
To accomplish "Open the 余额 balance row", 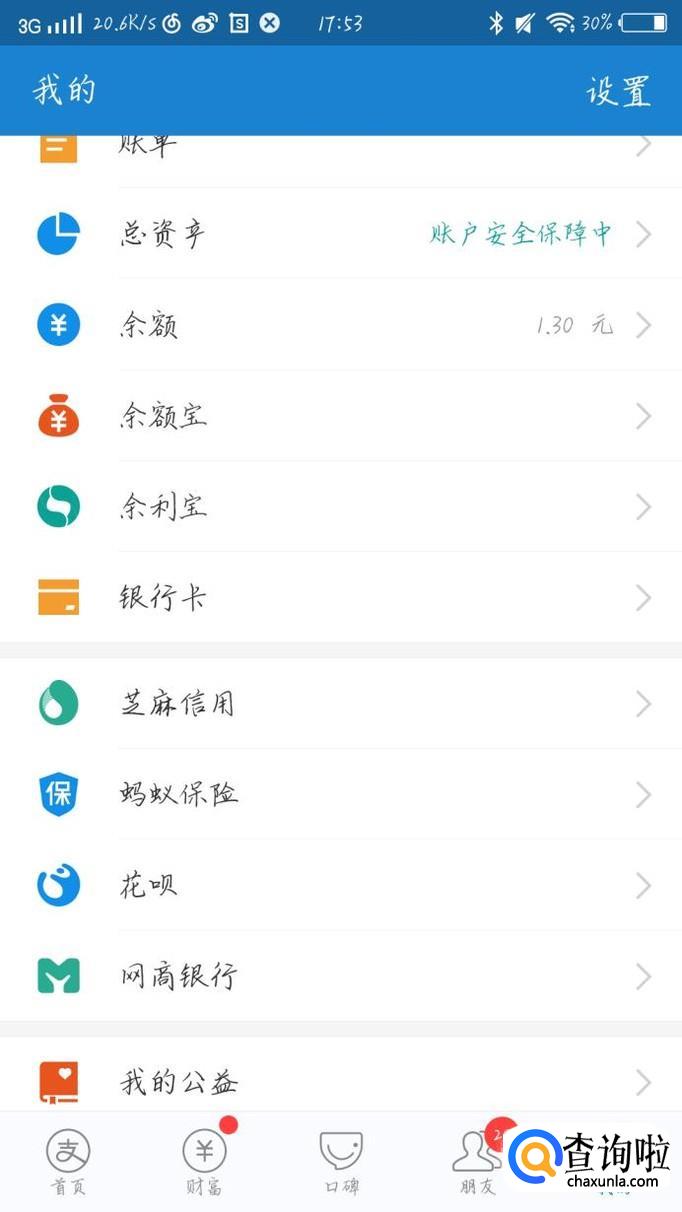I will pyautogui.click(x=340, y=325).
